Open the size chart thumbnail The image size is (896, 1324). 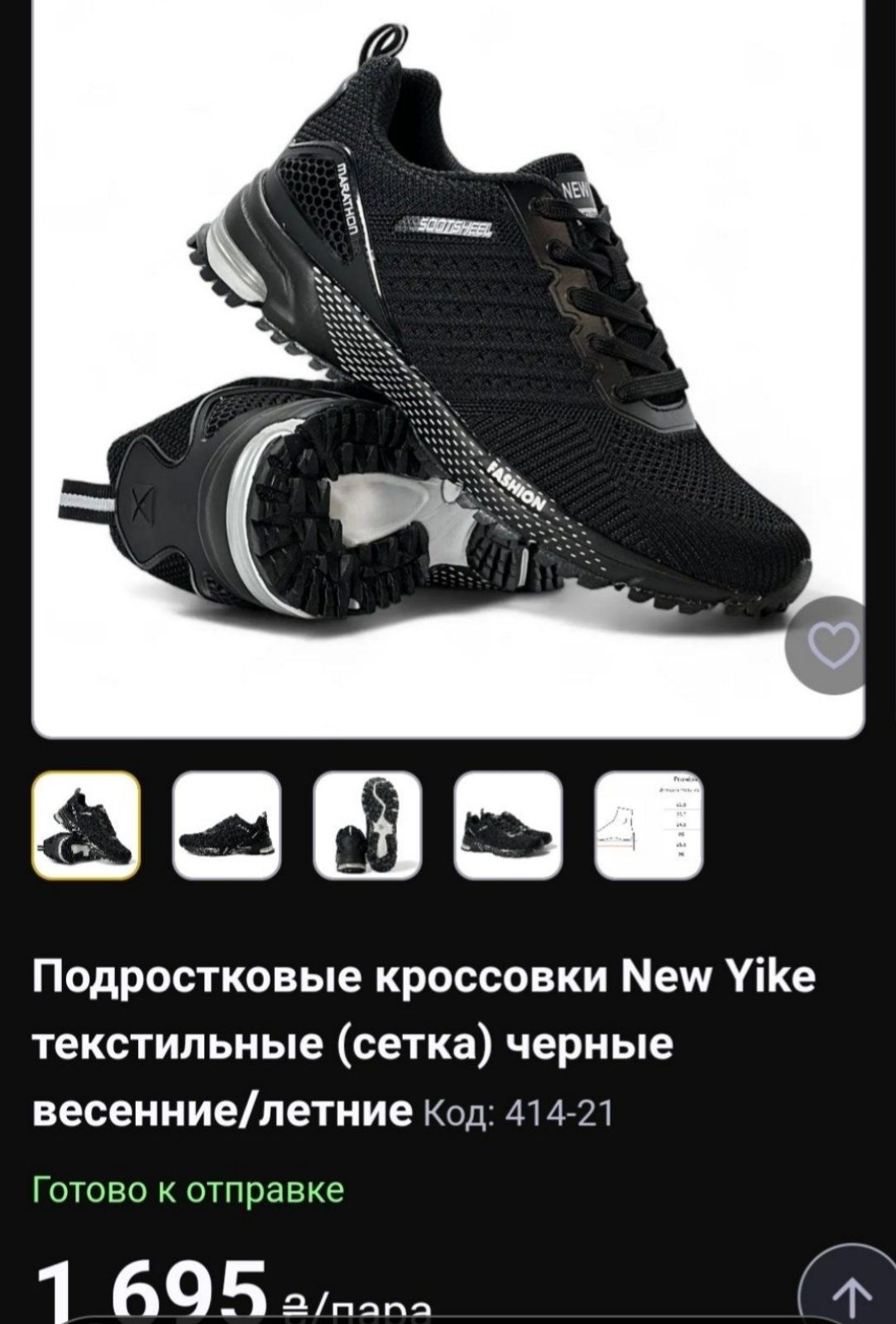coord(649,824)
